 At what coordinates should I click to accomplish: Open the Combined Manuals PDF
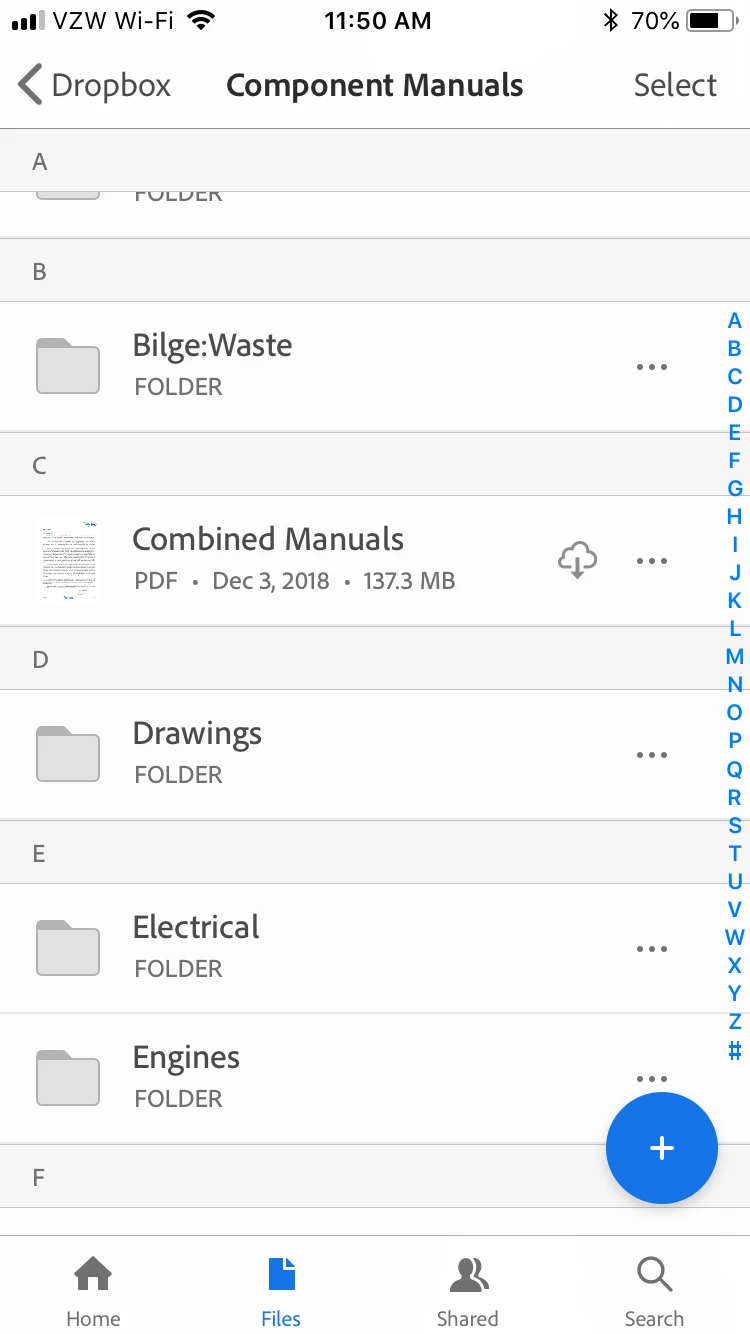268,559
